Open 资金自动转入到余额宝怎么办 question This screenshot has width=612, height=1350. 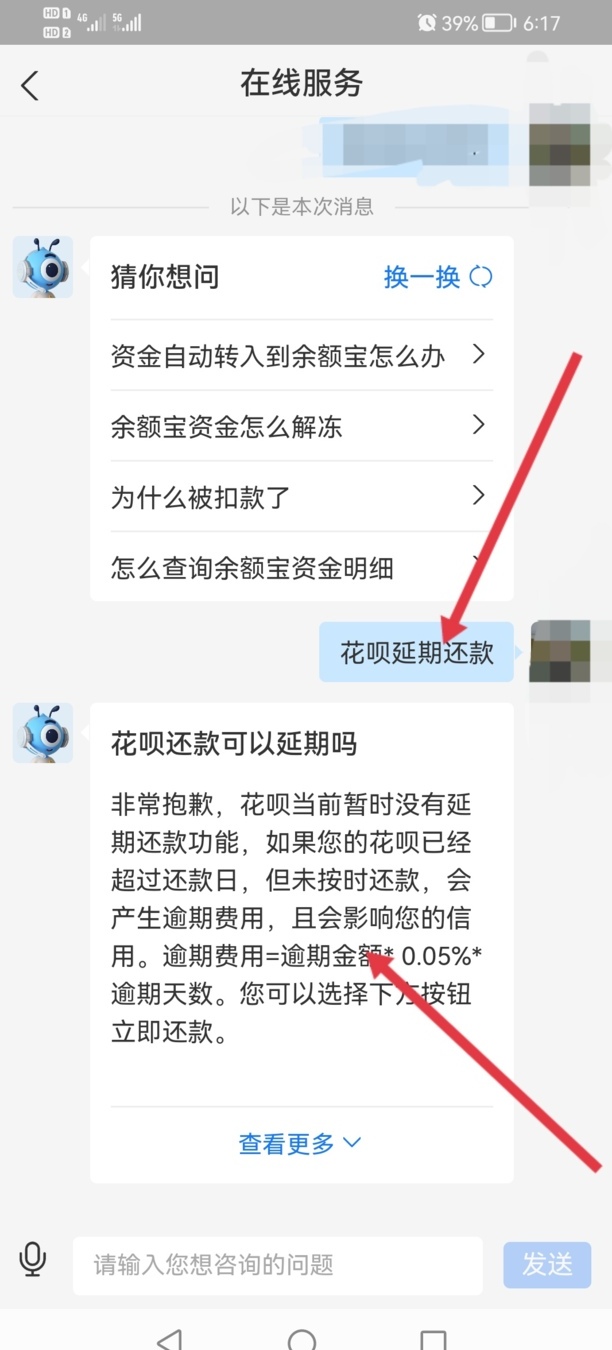tap(300, 356)
